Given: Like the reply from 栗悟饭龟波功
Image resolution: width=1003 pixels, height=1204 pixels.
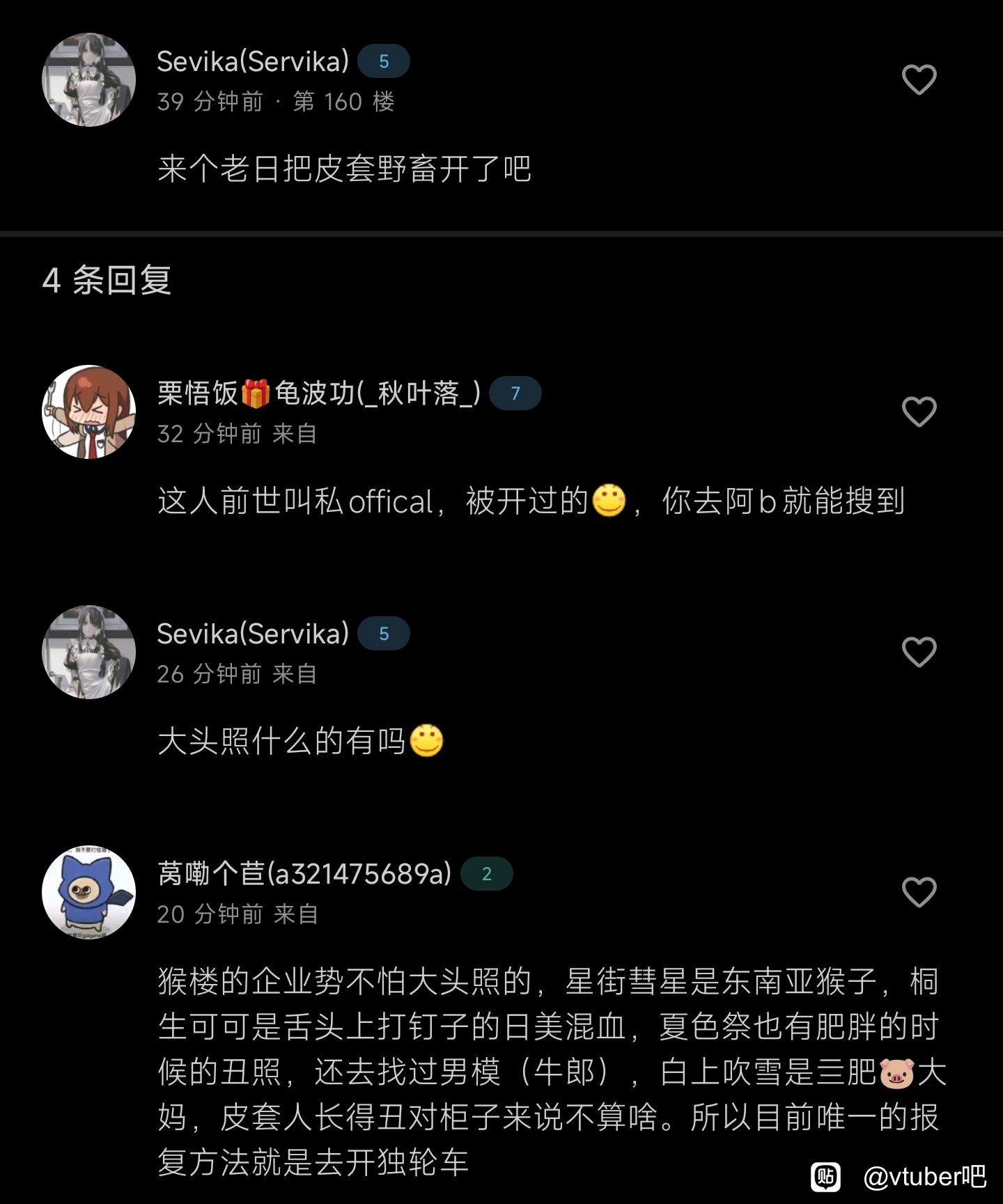Looking at the screenshot, I should 919,412.
